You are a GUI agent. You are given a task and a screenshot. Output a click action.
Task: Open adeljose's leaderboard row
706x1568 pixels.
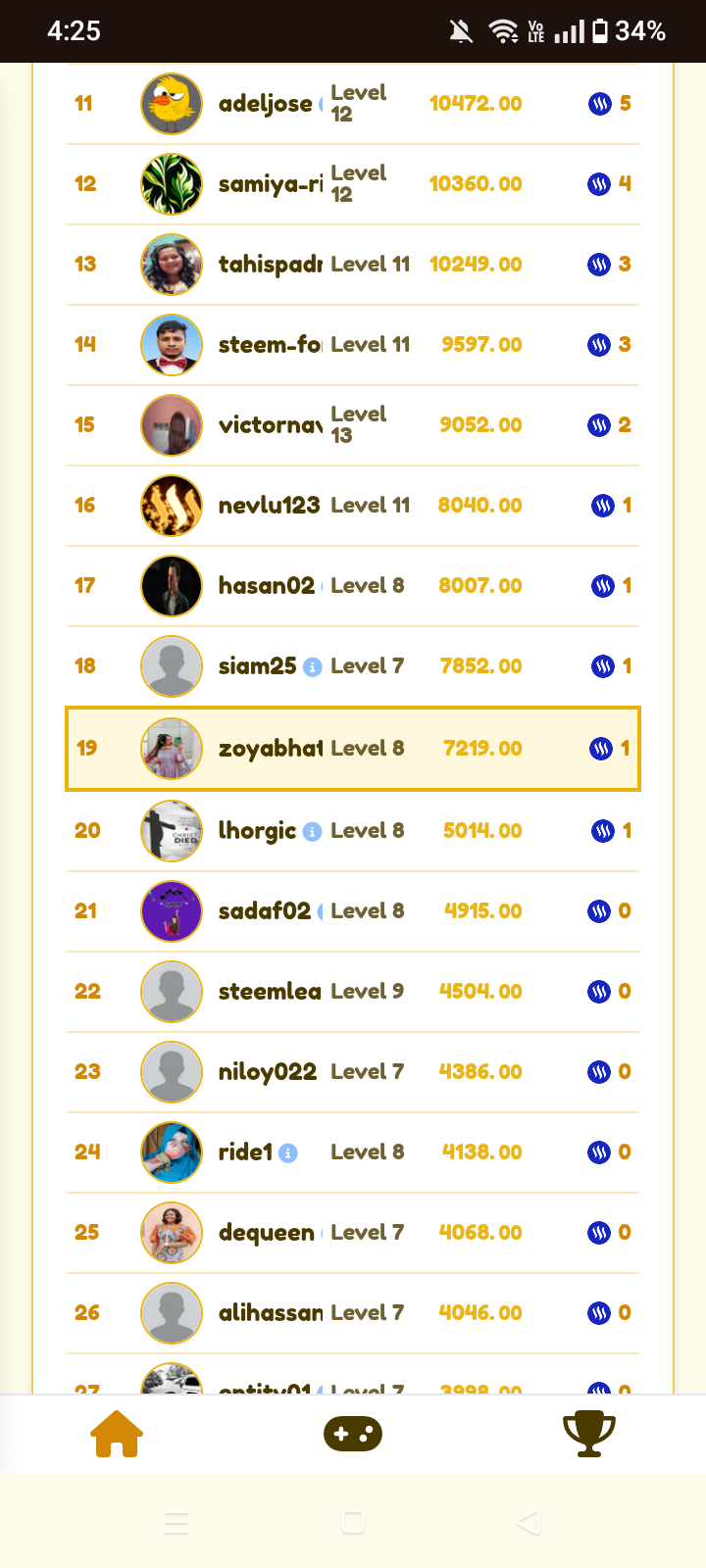click(353, 104)
